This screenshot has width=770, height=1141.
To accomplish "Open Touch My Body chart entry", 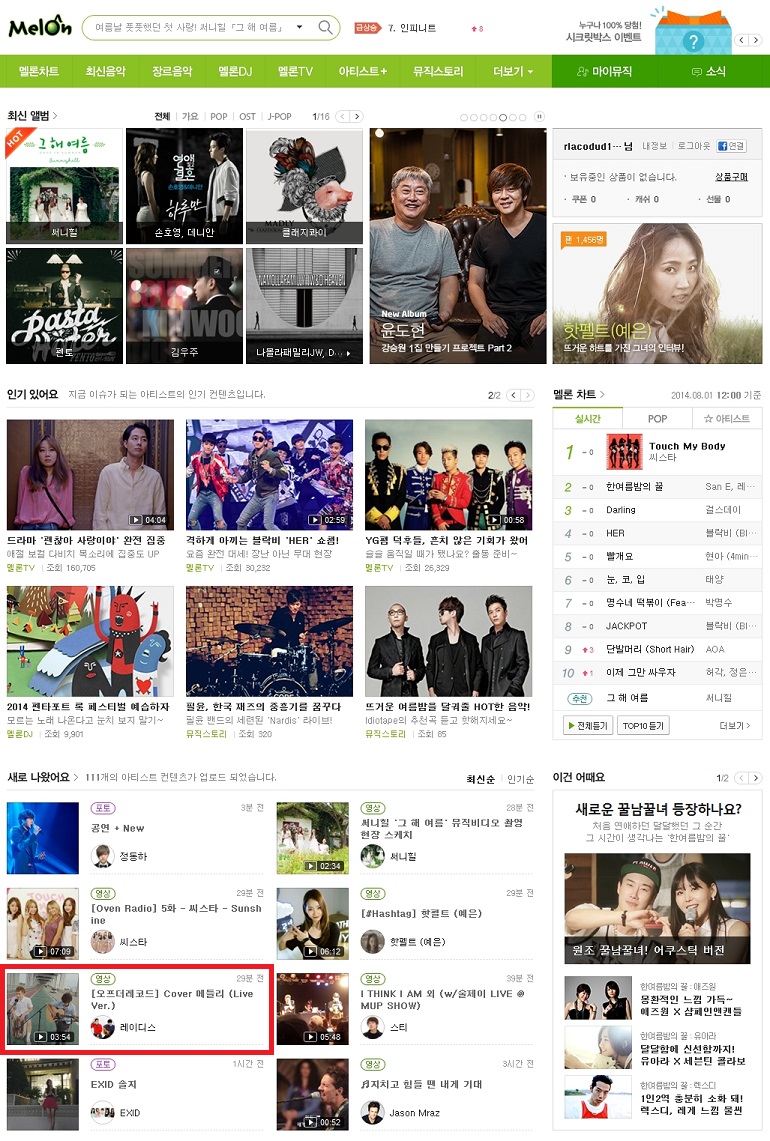I will pos(687,446).
